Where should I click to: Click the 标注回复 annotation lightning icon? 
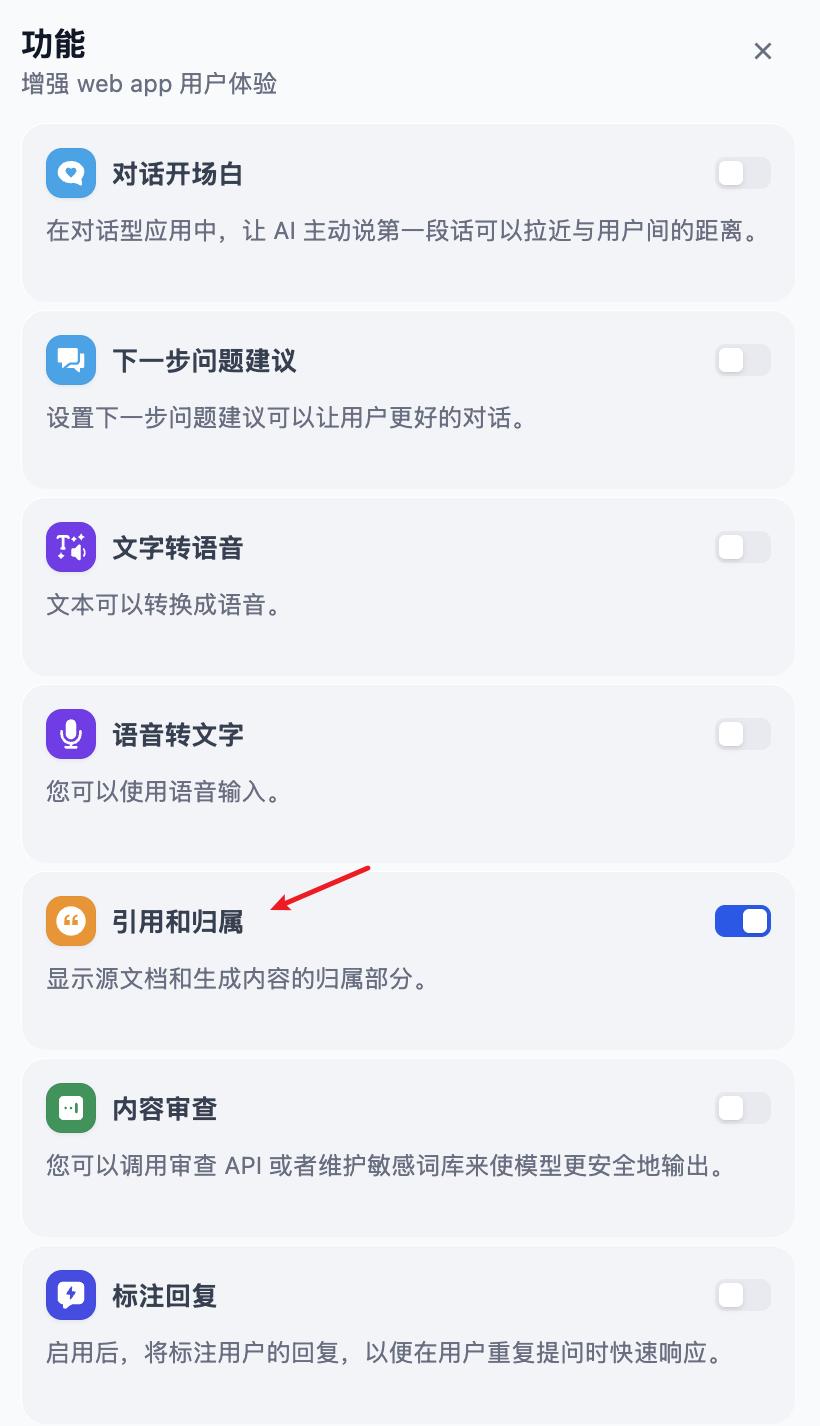70,1294
